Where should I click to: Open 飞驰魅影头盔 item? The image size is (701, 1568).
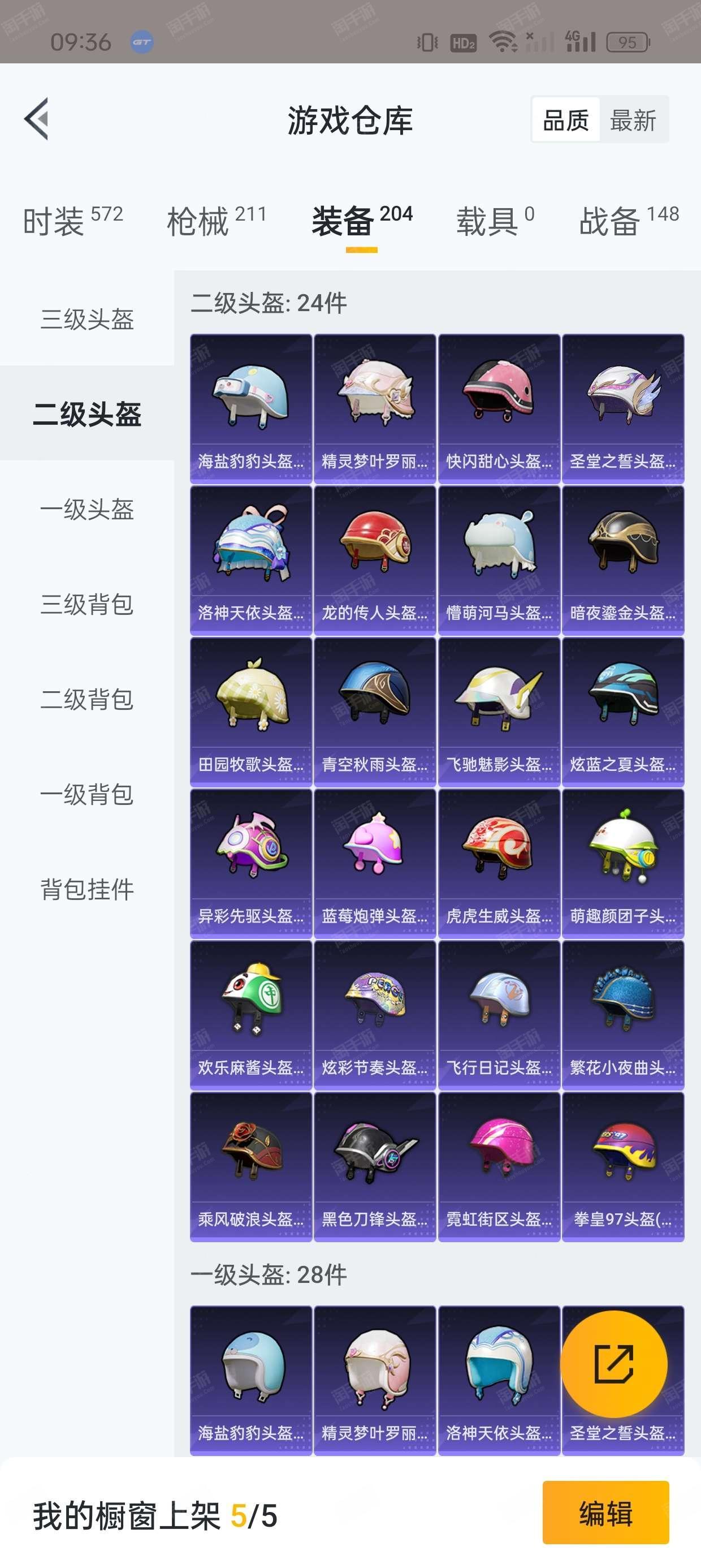[x=499, y=711]
